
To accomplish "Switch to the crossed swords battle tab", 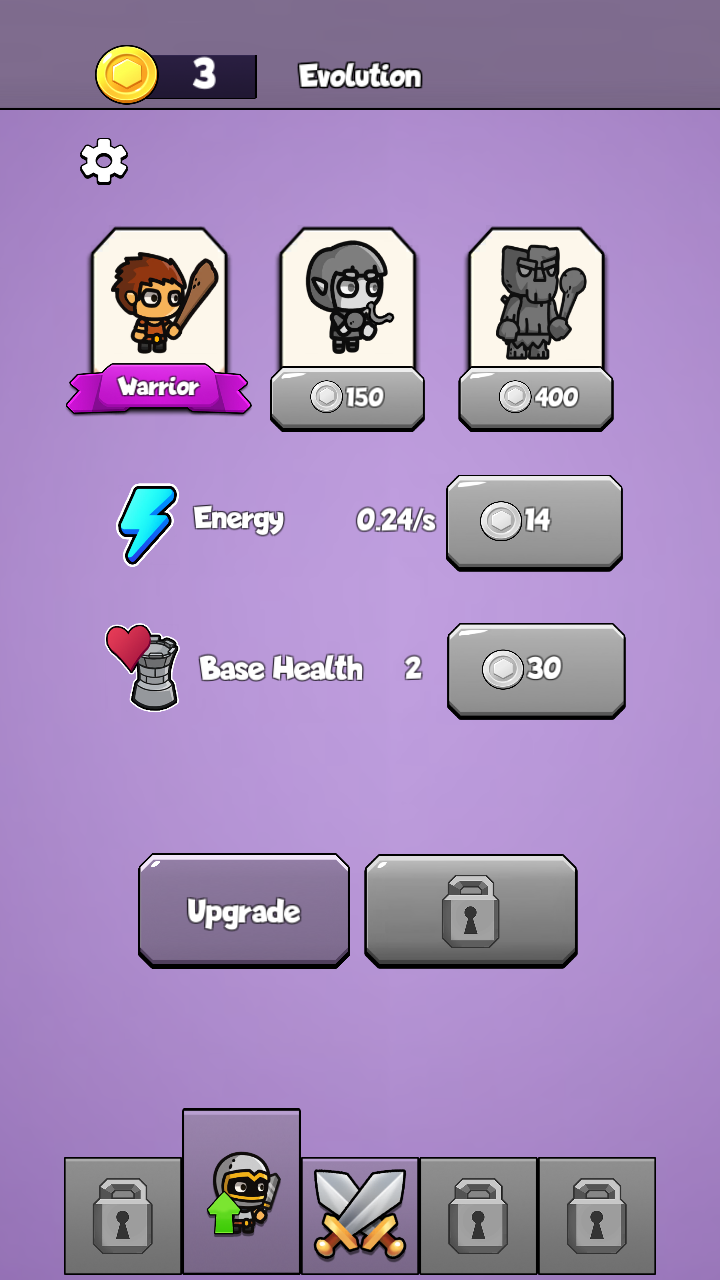I will tap(360, 1215).
